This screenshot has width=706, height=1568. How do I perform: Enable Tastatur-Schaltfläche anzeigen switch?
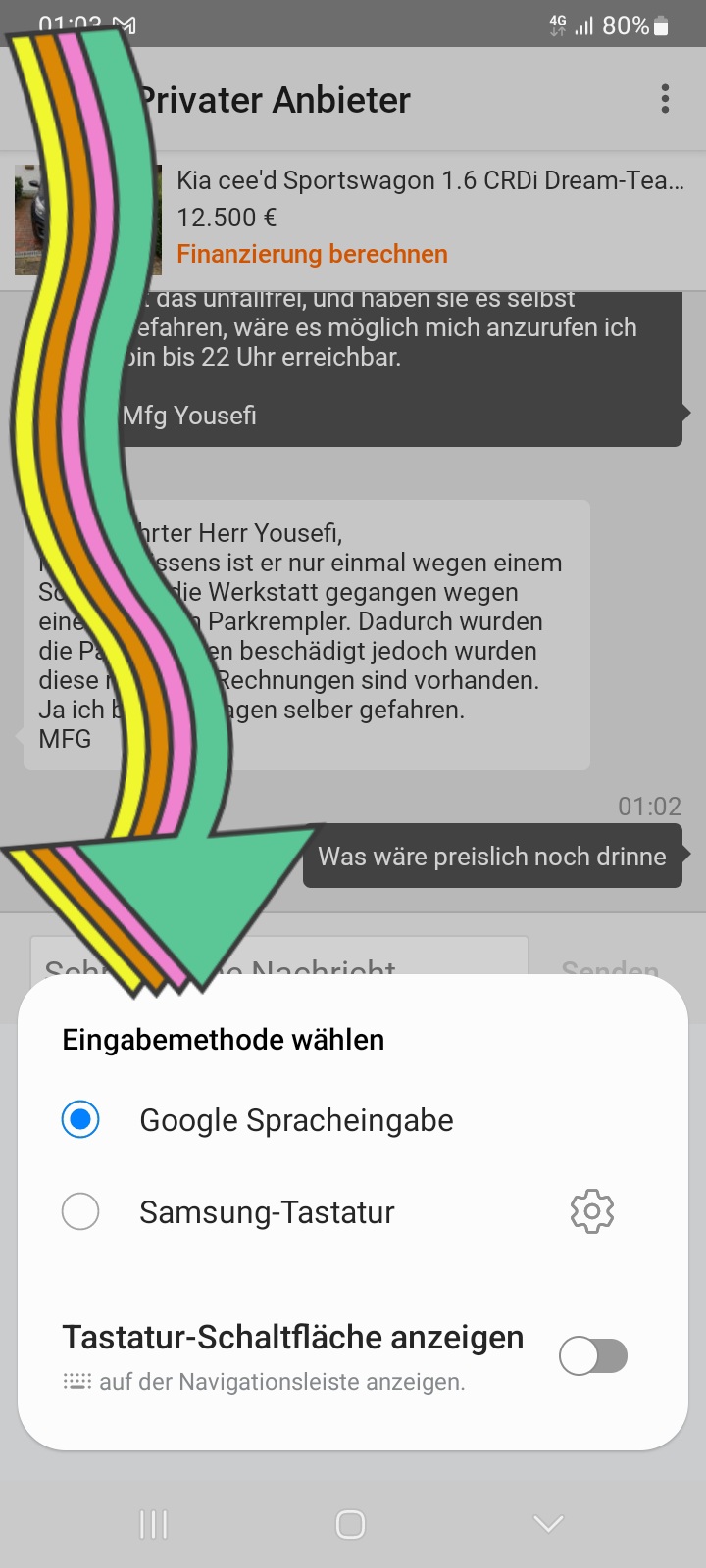592,1356
